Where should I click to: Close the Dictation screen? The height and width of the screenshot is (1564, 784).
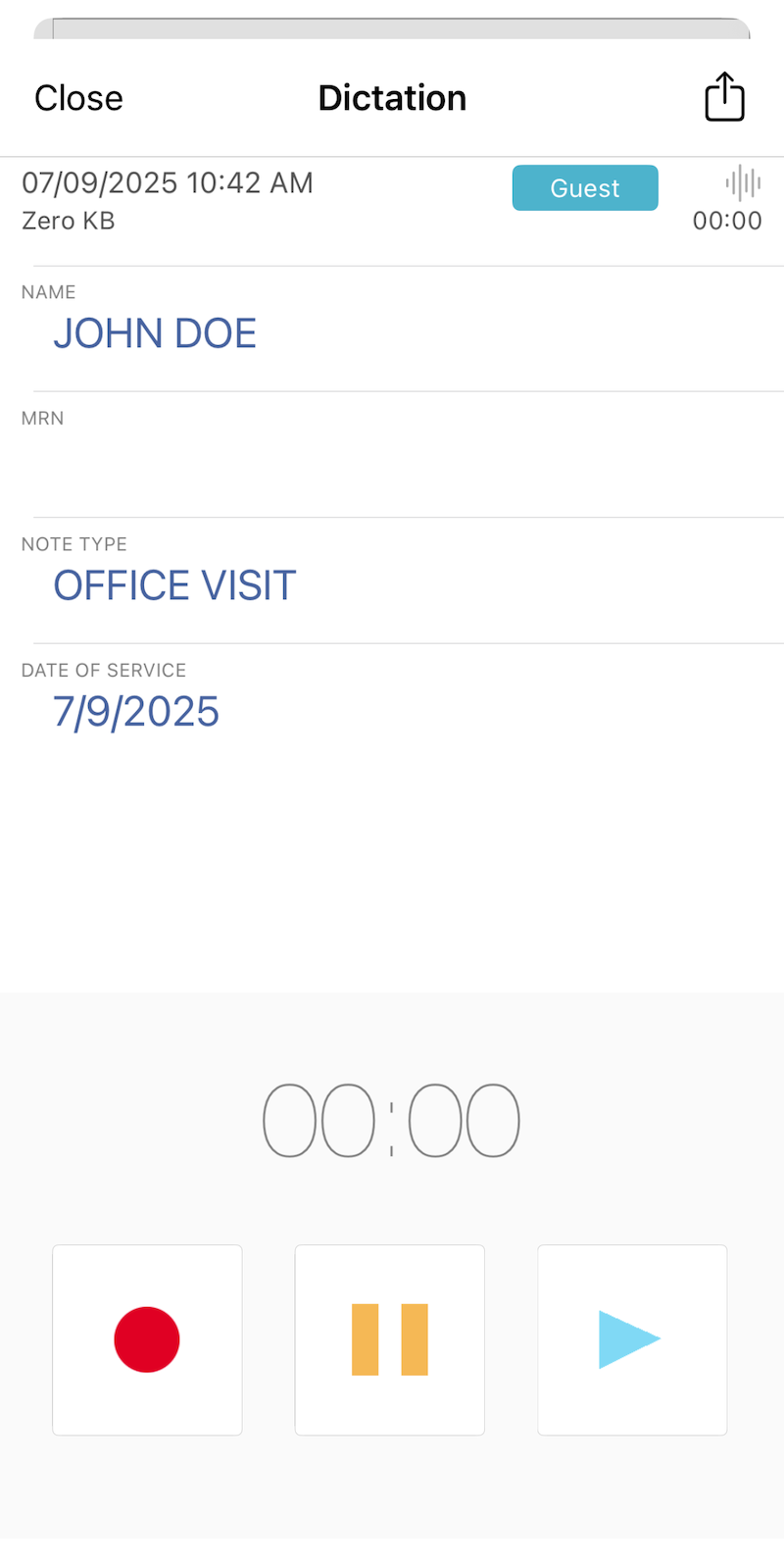(x=78, y=98)
